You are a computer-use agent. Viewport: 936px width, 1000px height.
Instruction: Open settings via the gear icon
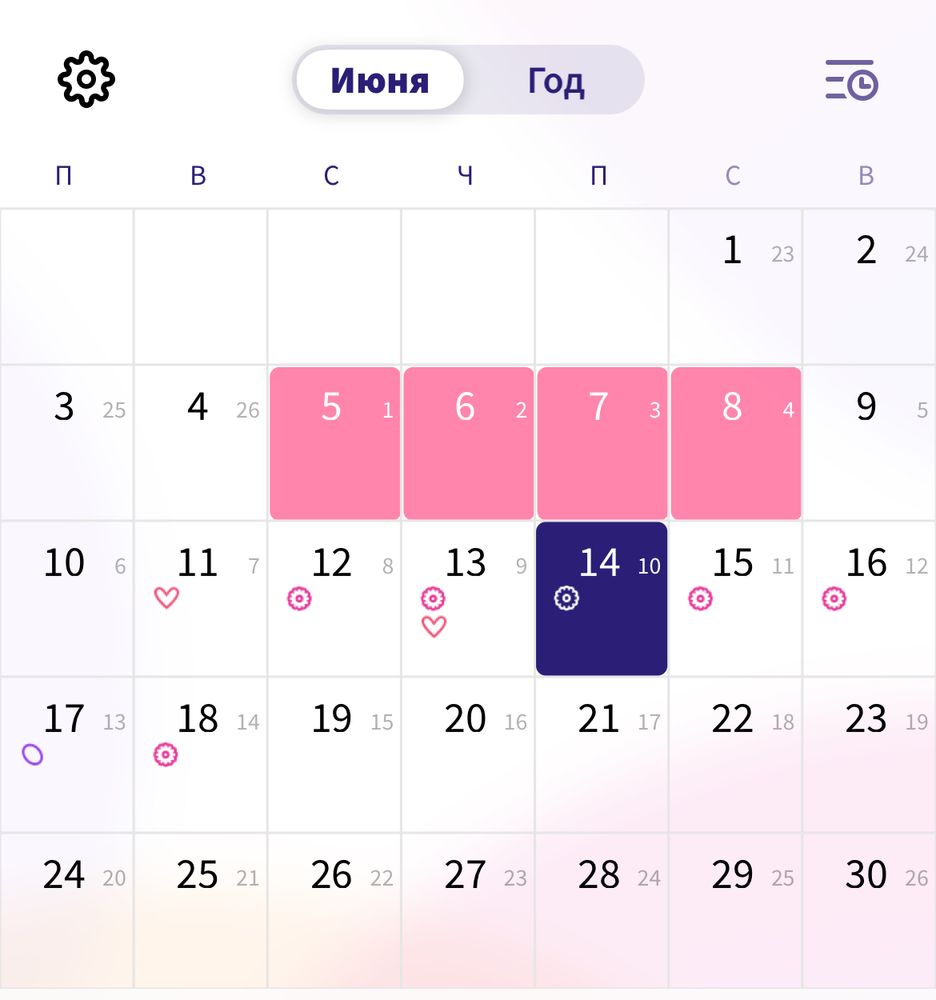point(87,80)
